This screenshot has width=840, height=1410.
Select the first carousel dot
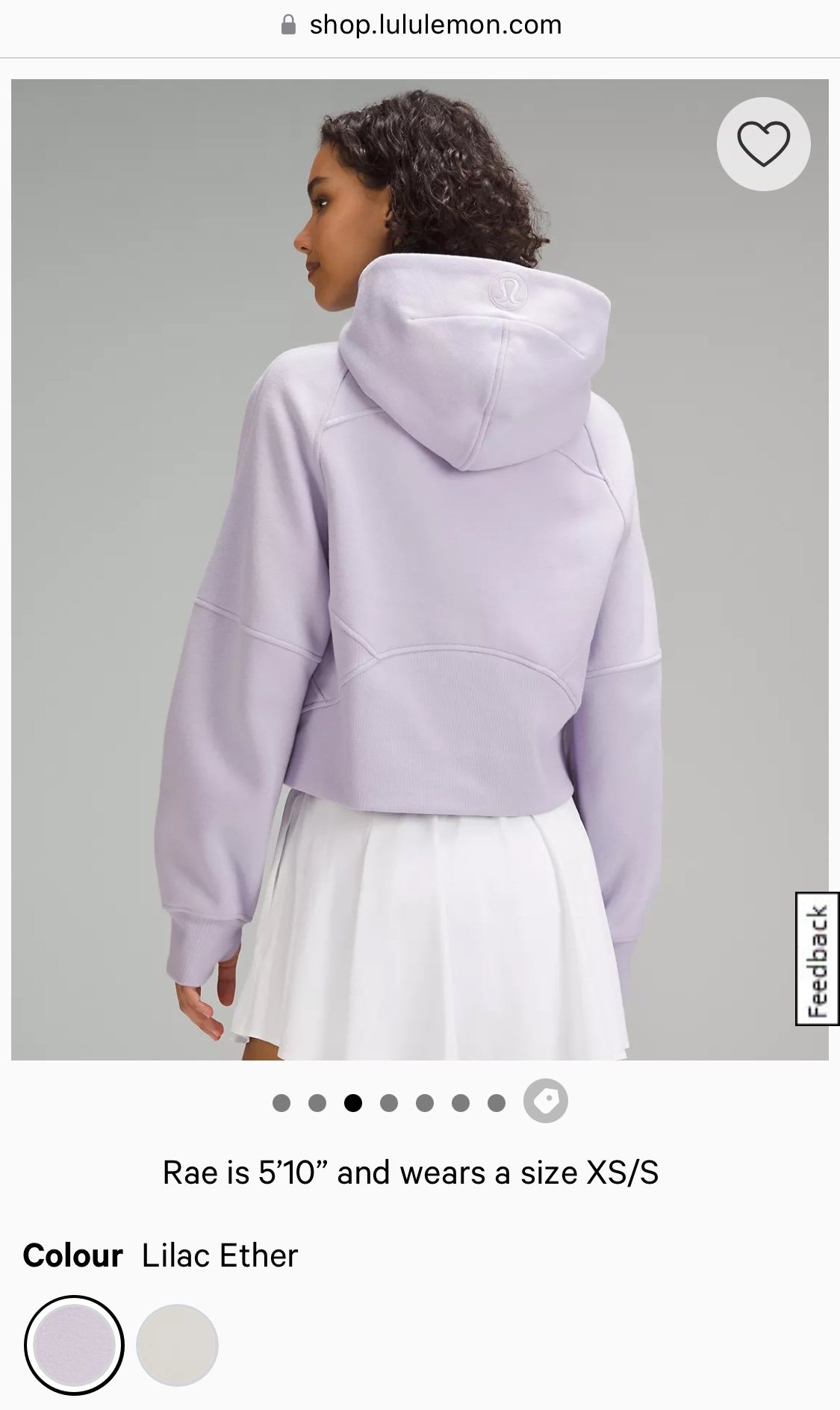point(281,1100)
